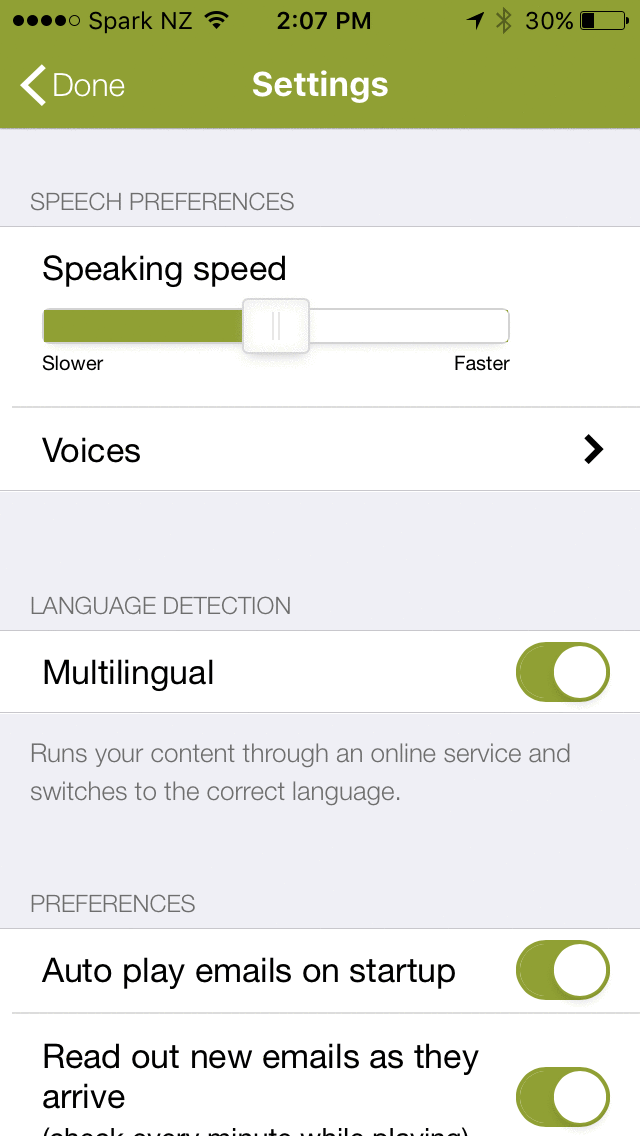Open the Voices settings row
This screenshot has width=640, height=1136.
[x=320, y=449]
